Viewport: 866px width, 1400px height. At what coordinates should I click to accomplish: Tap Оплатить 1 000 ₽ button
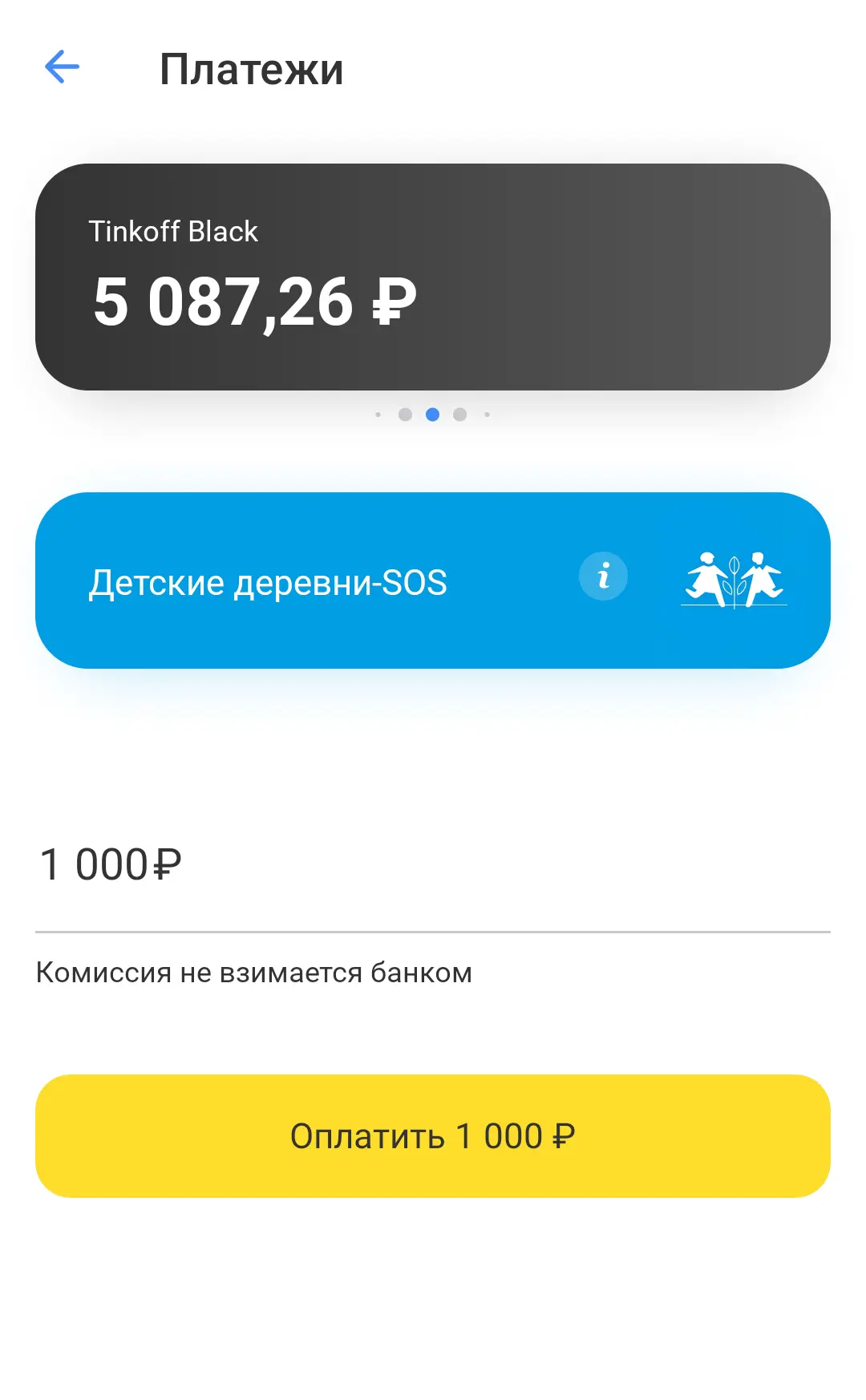pyautogui.click(x=432, y=1136)
